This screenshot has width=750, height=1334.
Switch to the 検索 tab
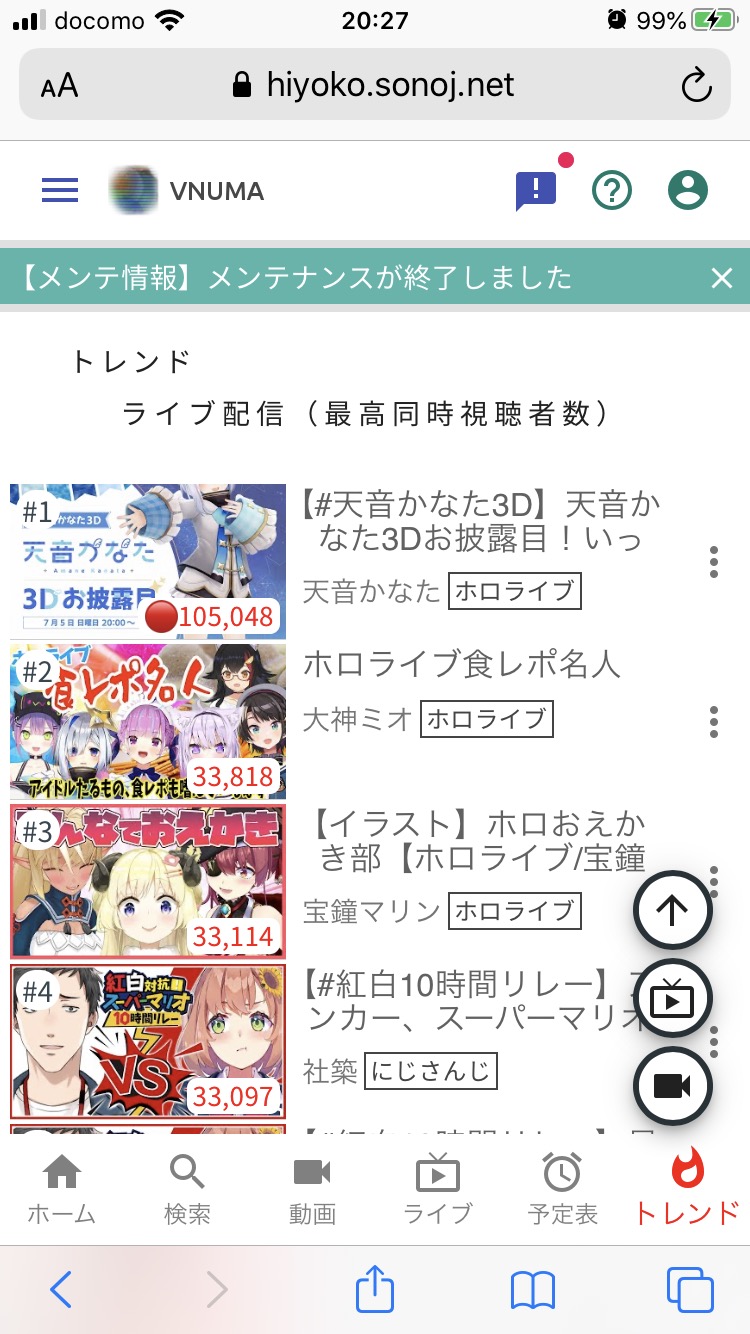click(x=187, y=1188)
